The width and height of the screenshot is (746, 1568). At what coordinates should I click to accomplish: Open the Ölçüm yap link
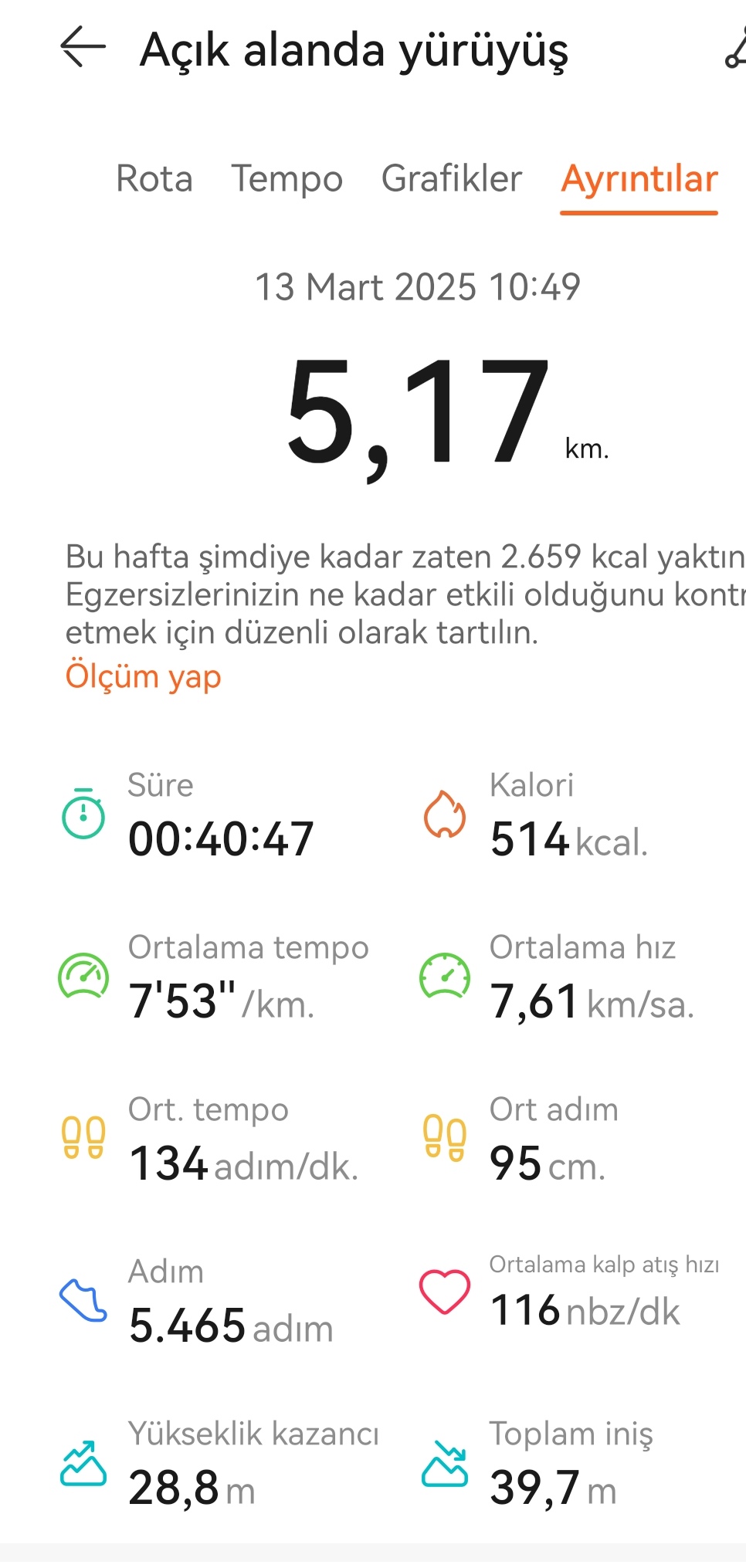tap(144, 676)
